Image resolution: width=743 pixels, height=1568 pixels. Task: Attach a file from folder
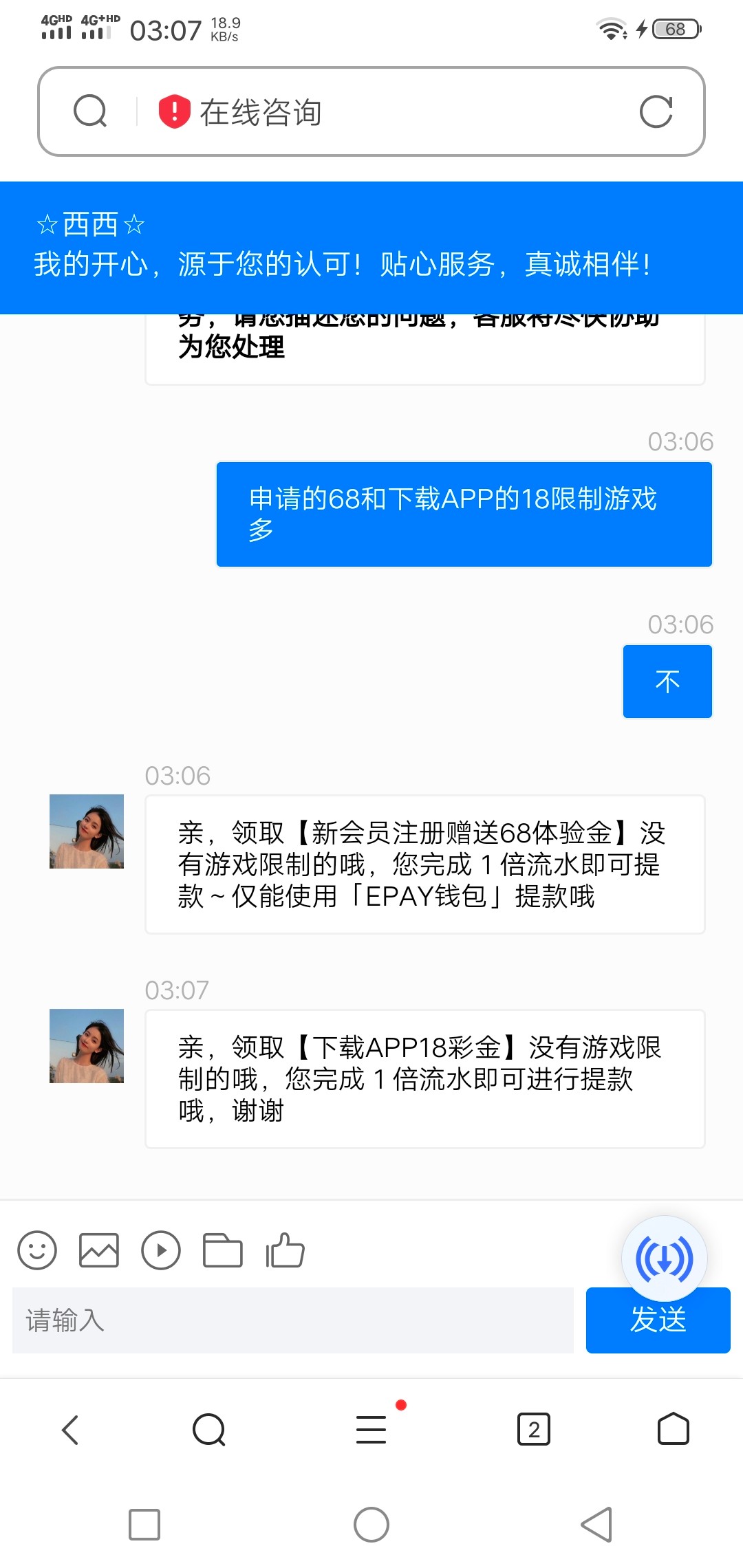click(223, 1250)
